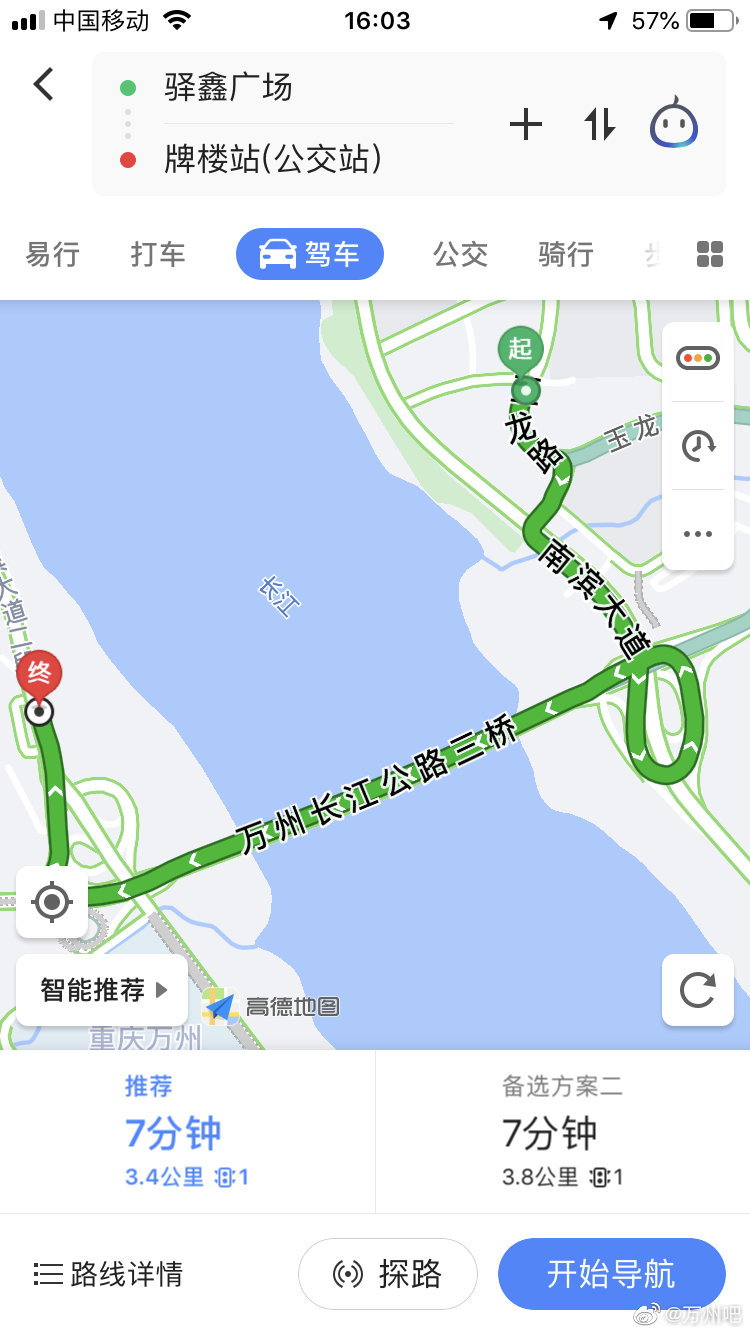Open the voice assistant robot icon
Screen dimensions: 750x1334
[x=673, y=125]
